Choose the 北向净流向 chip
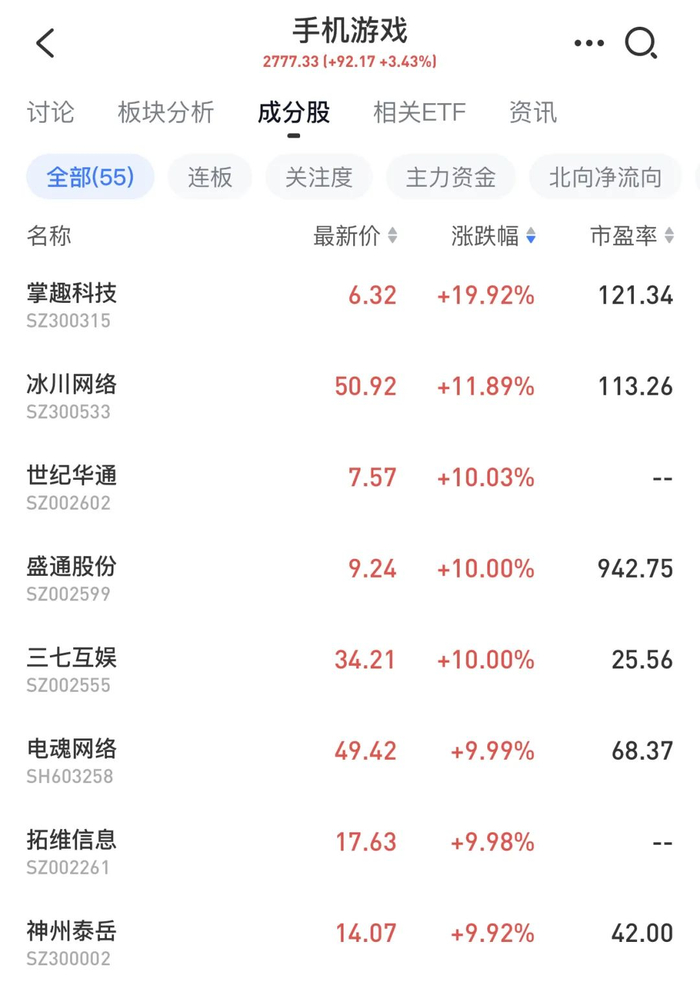This screenshot has height=992, width=700. click(x=605, y=178)
